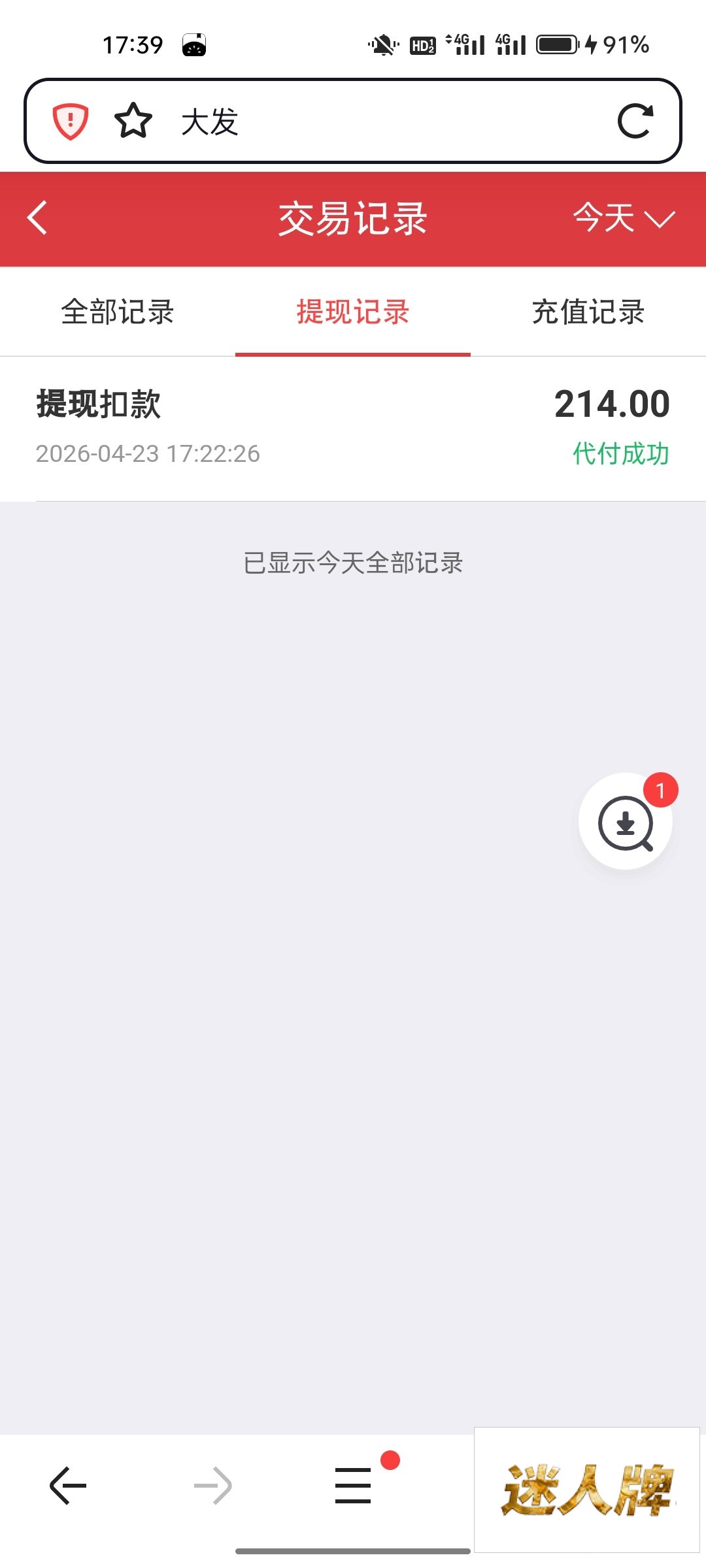Open the browser menu
The height and width of the screenshot is (1568, 706).
(354, 1486)
